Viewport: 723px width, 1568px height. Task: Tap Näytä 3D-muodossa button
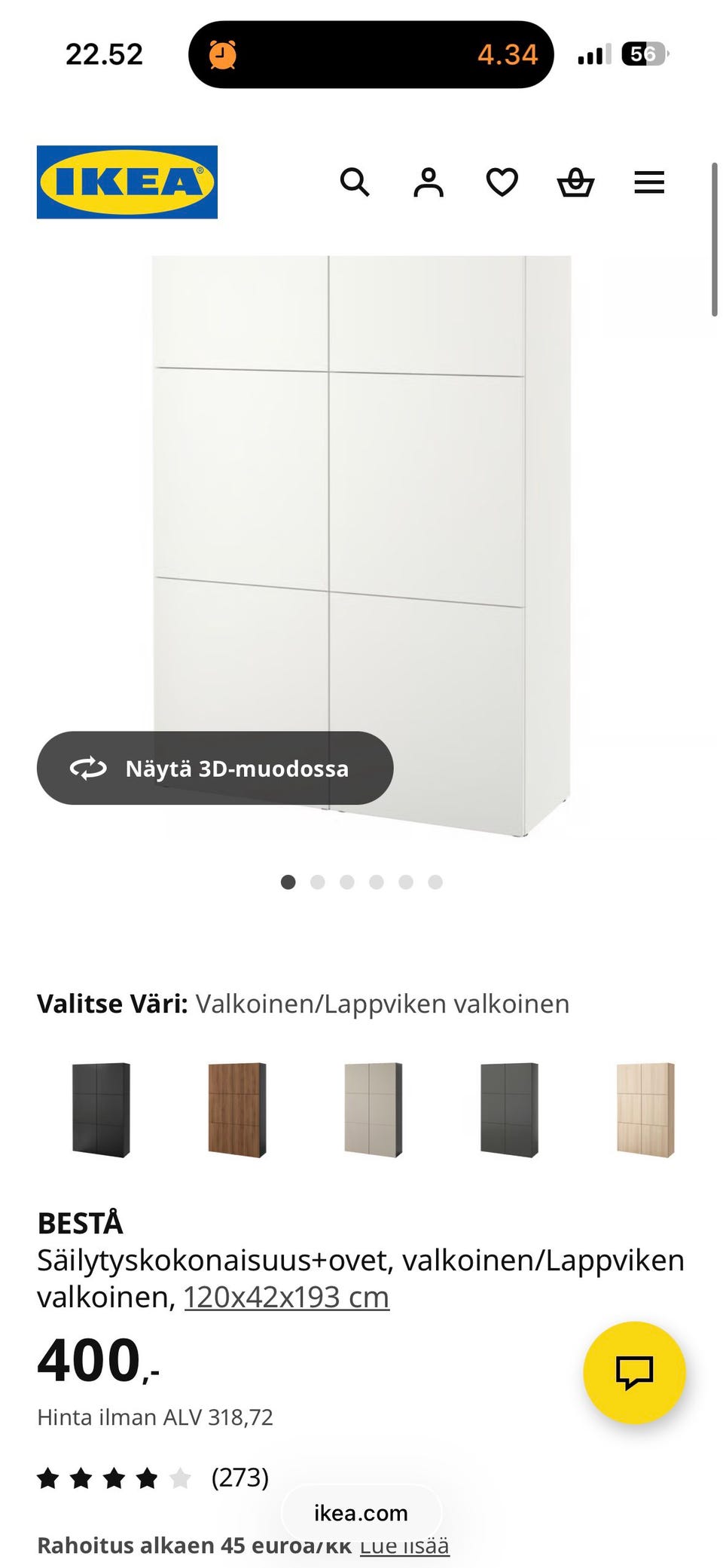point(215,768)
